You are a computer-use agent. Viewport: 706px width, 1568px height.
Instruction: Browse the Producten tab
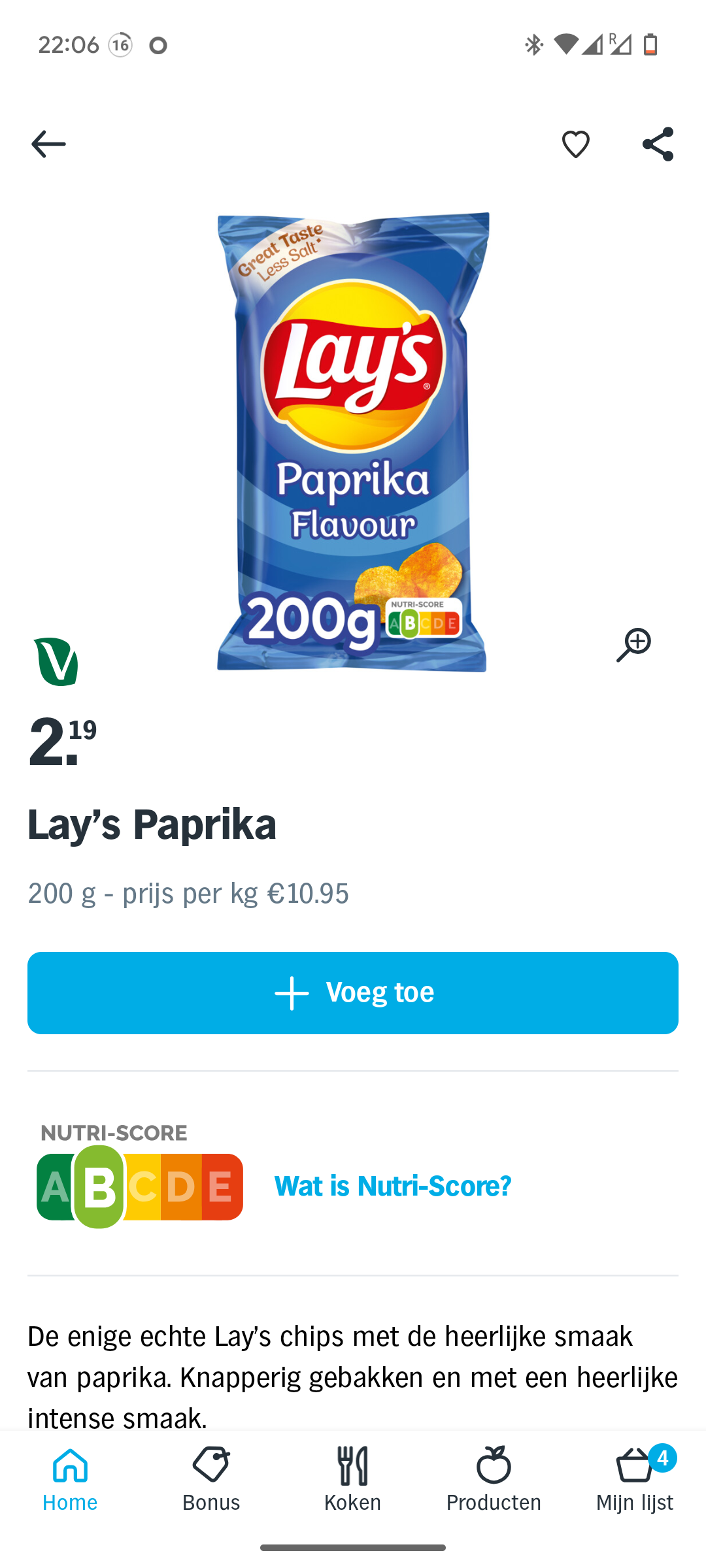pyautogui.click(x=494, y=1480)
